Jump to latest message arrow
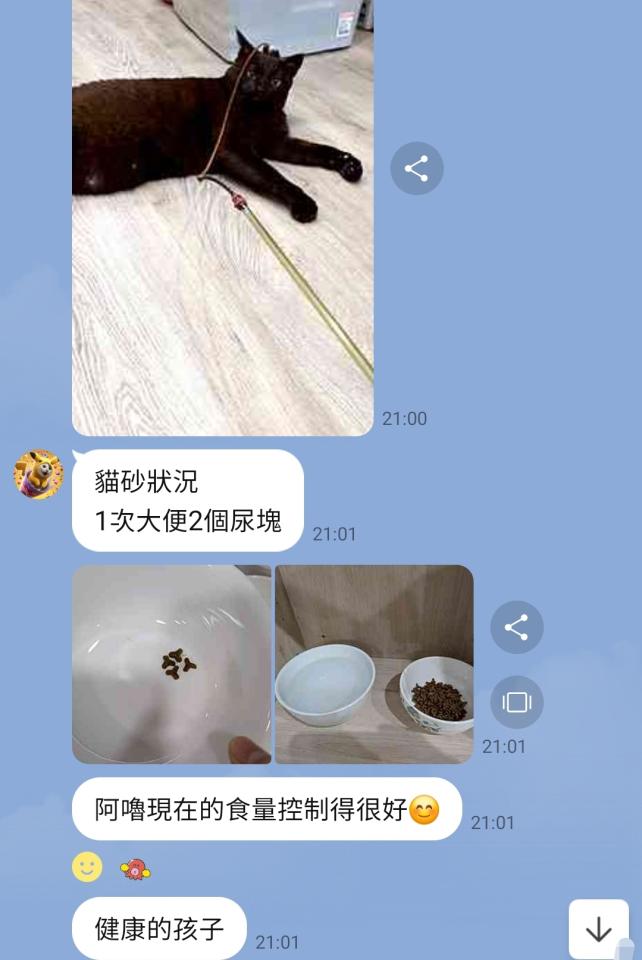The image size is (642, 960). pos(598,929)
